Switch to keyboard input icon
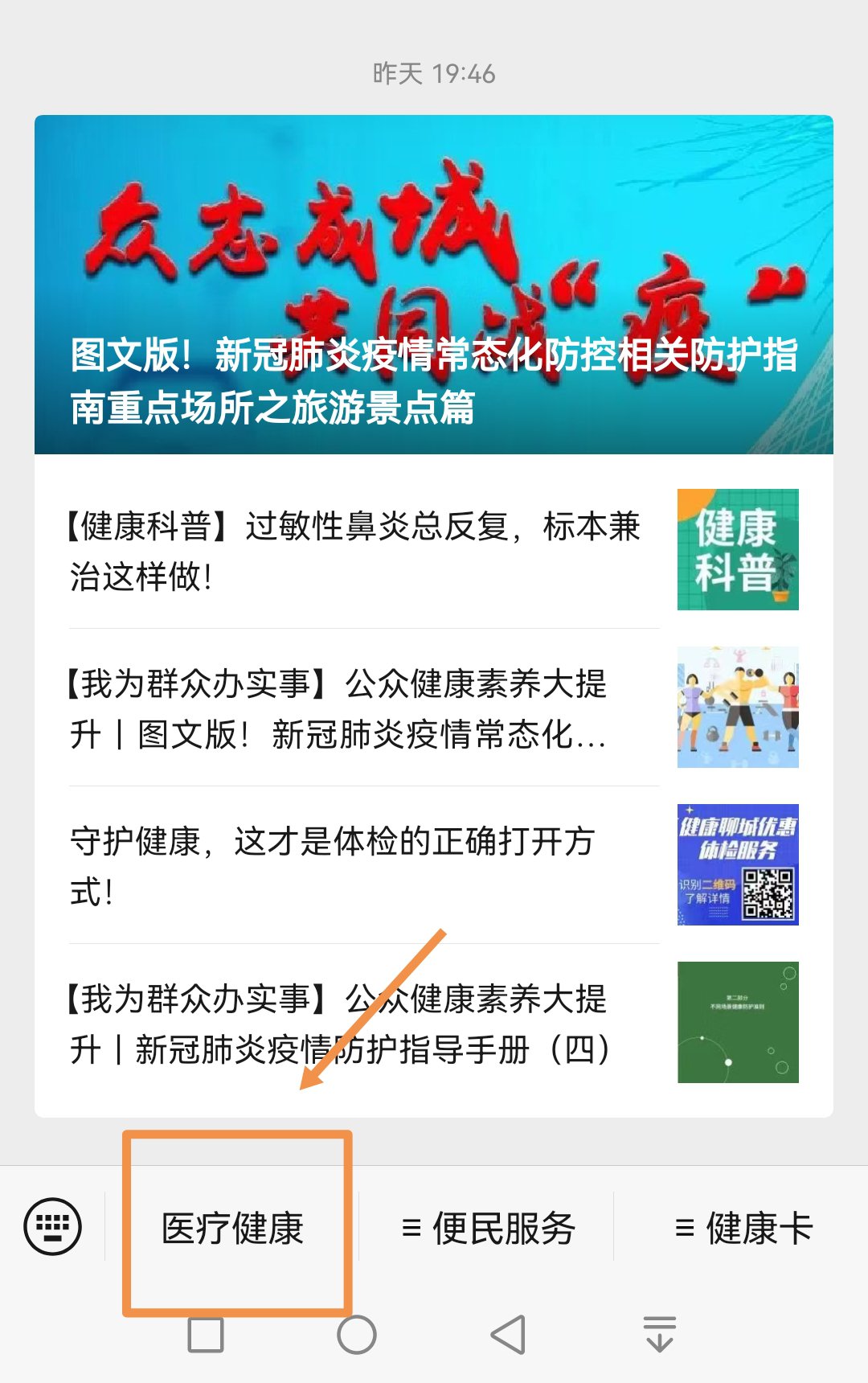The width and height of the screenshot is (868, 1383). 53,1227
